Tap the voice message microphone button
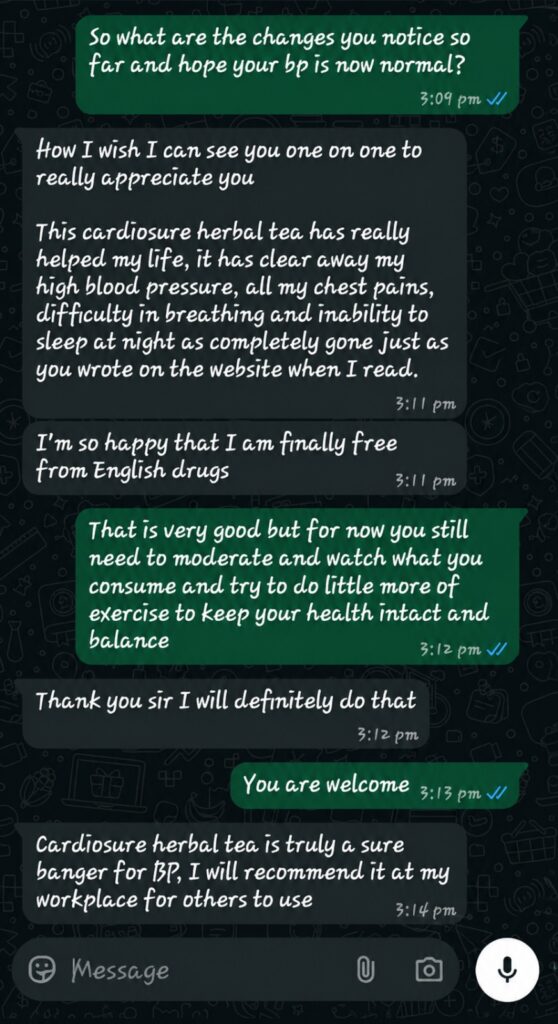Screen dimensions: 558x1024 [508, 970]
